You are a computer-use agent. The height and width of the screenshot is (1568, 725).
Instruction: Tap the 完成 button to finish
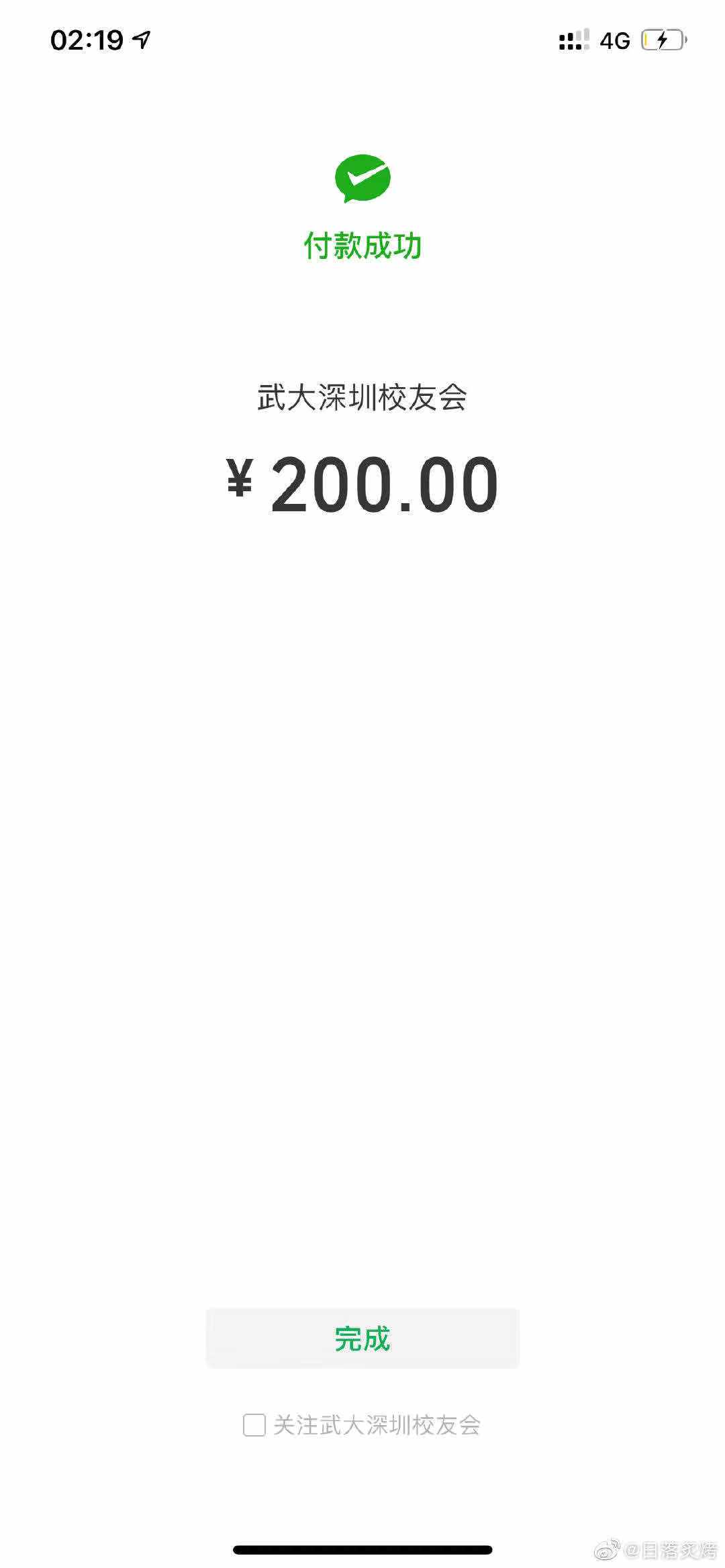coord(362,1338)
